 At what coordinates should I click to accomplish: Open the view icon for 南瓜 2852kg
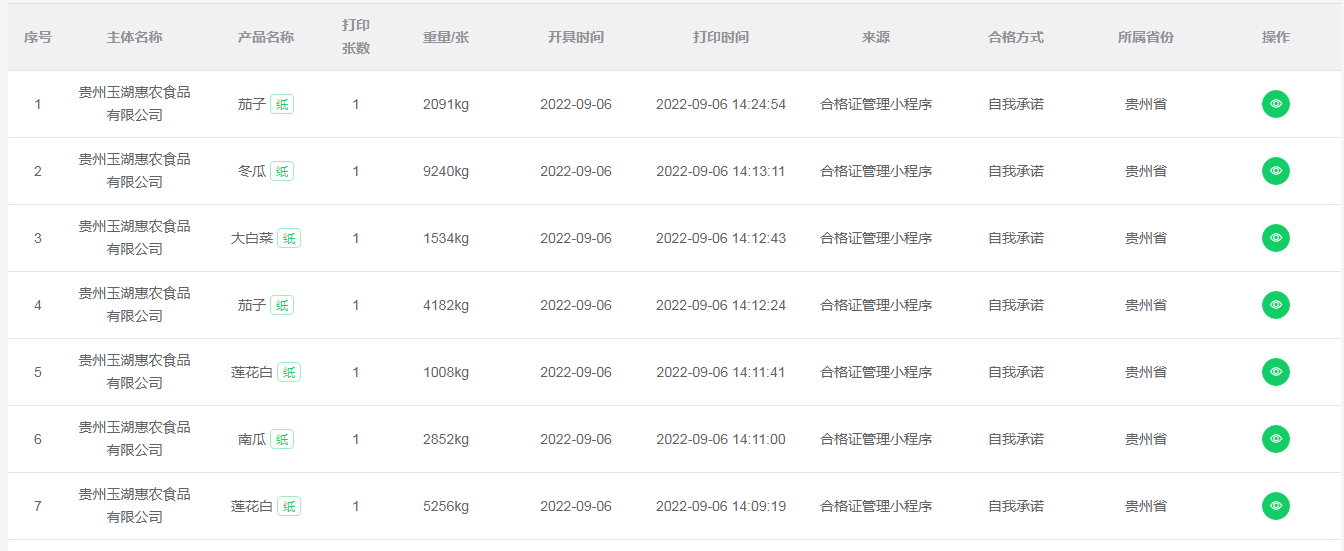pos(1275,439)
